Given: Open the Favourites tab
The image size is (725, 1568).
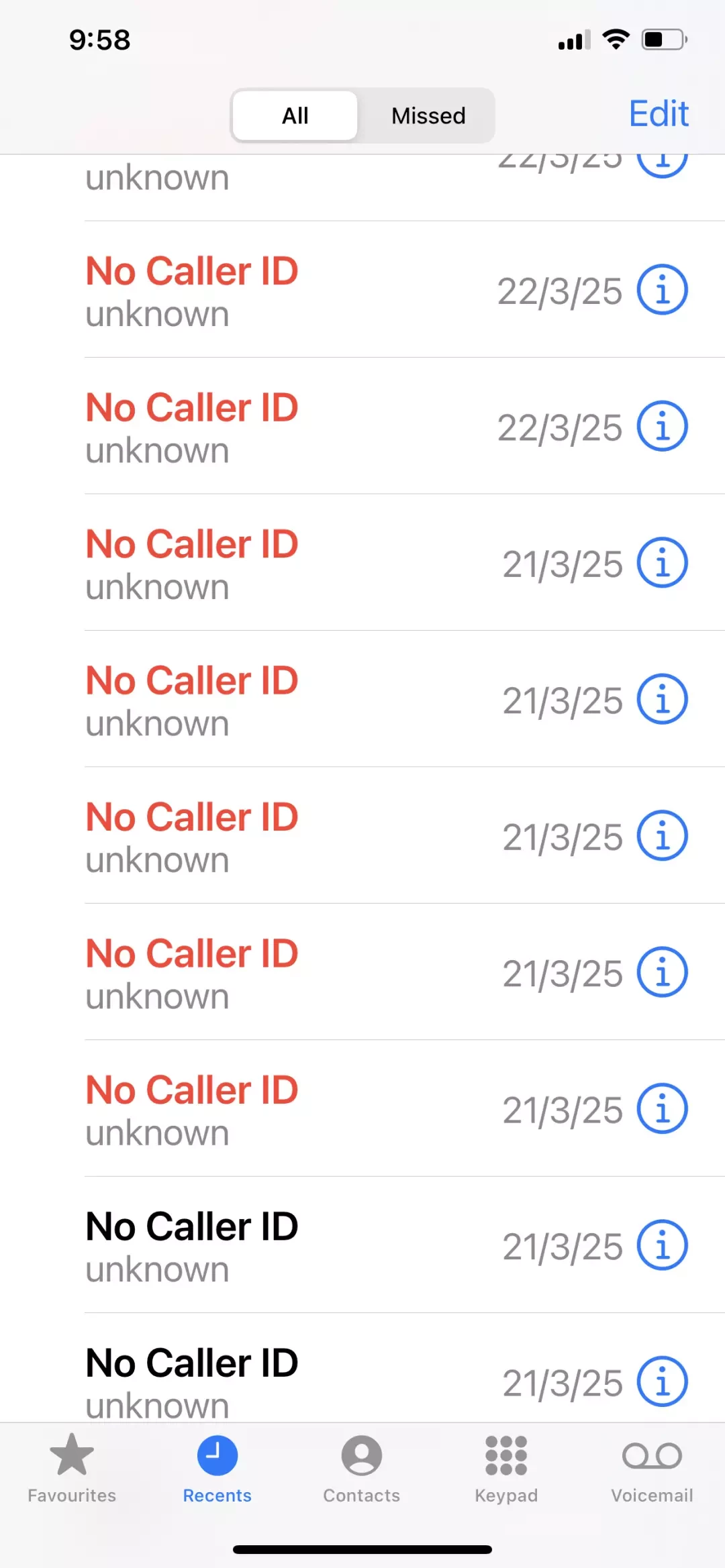Looking at the screenshot, I should (x=72, y=1469).
